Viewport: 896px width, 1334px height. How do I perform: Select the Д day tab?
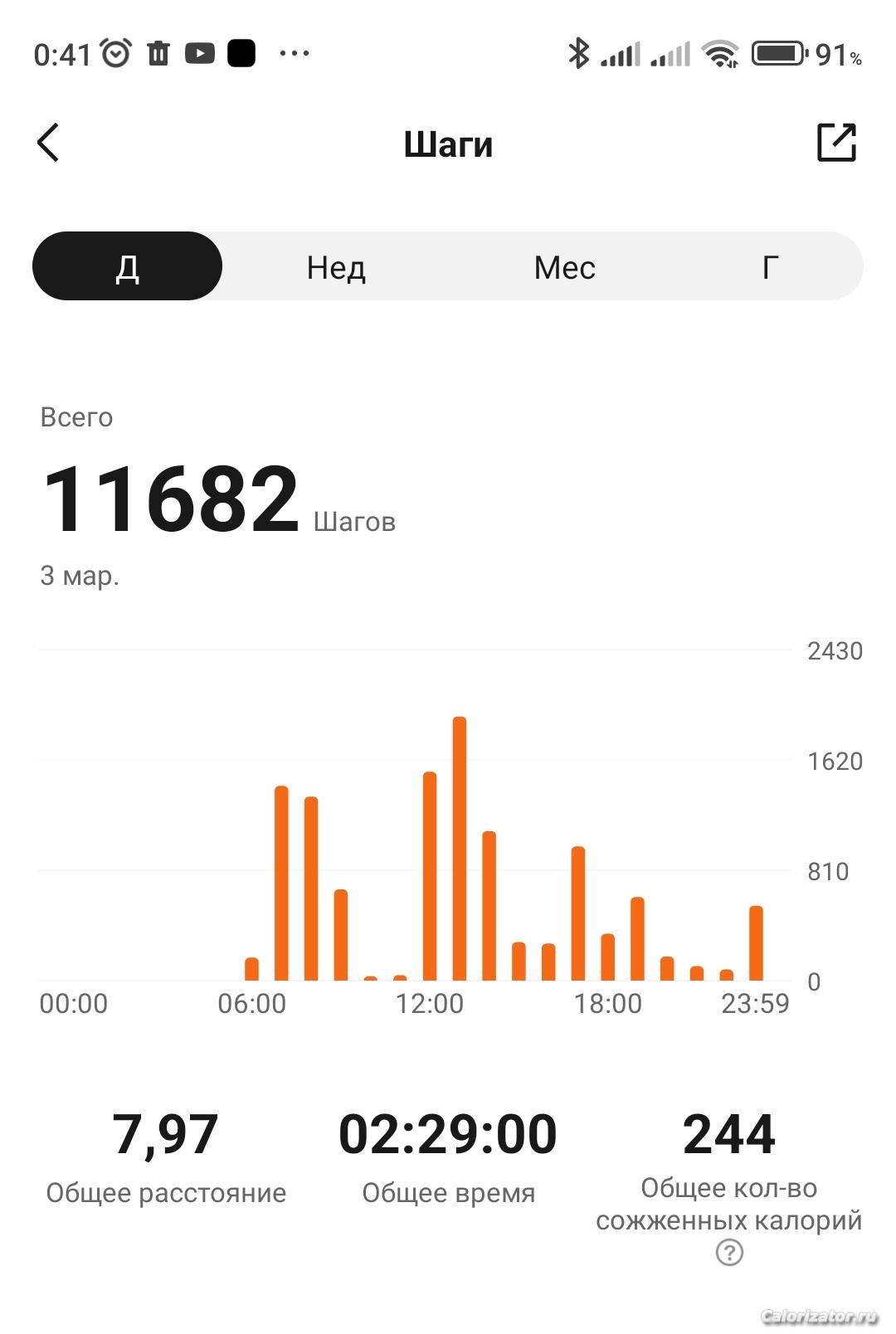128,266
